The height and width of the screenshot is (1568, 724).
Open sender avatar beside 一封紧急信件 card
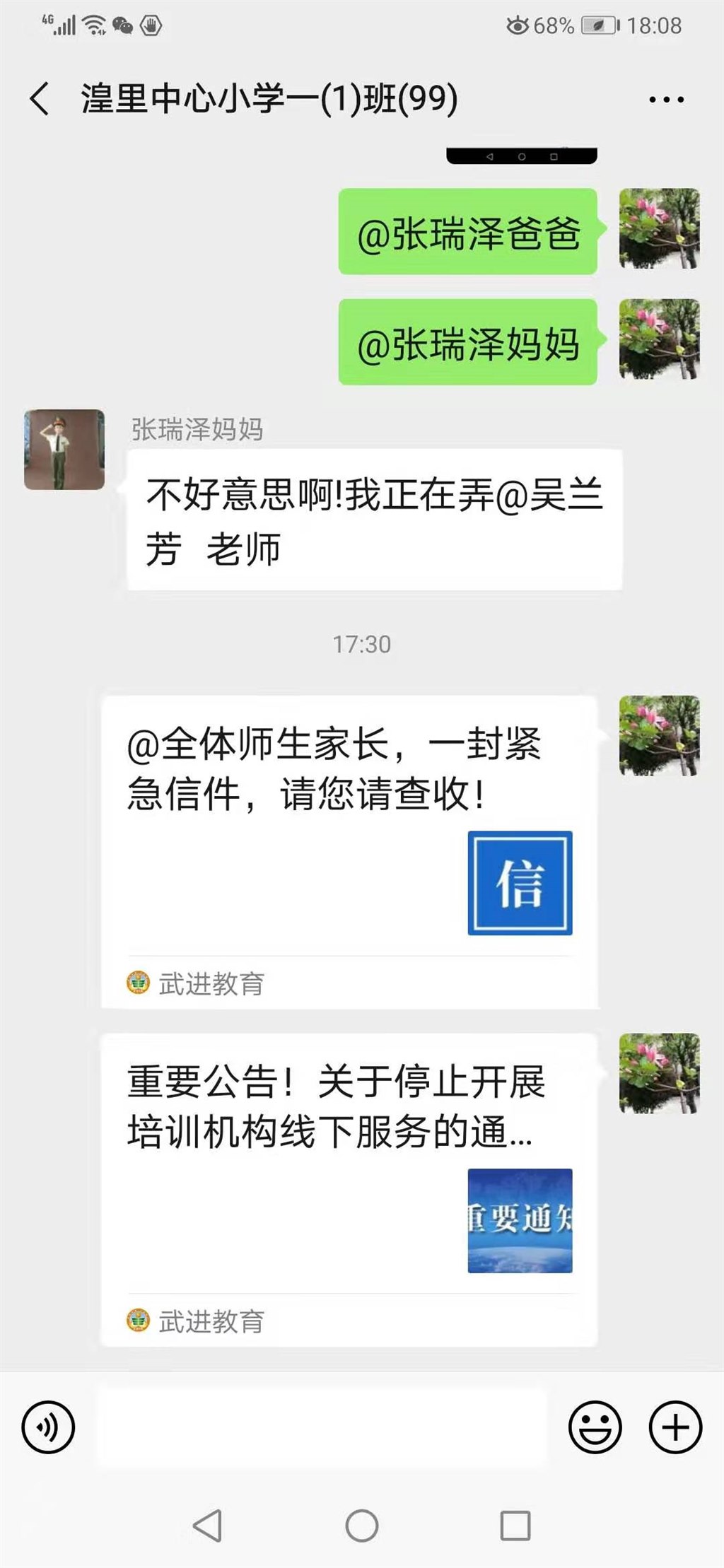659,735
